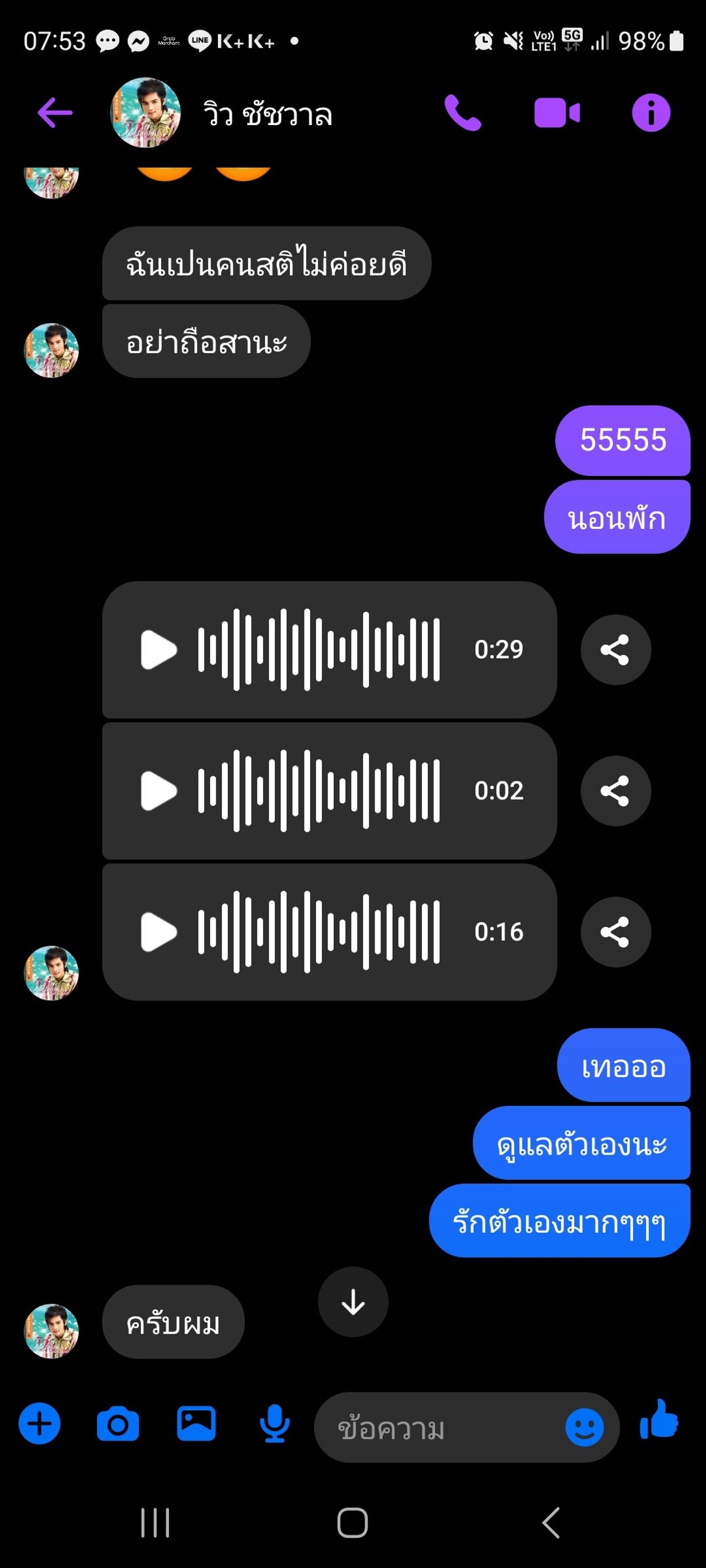The height and width of the screenshot is (1568, 706).
Task: Open วิว ชัชวาล profile from header
Action: click(145, 112)
